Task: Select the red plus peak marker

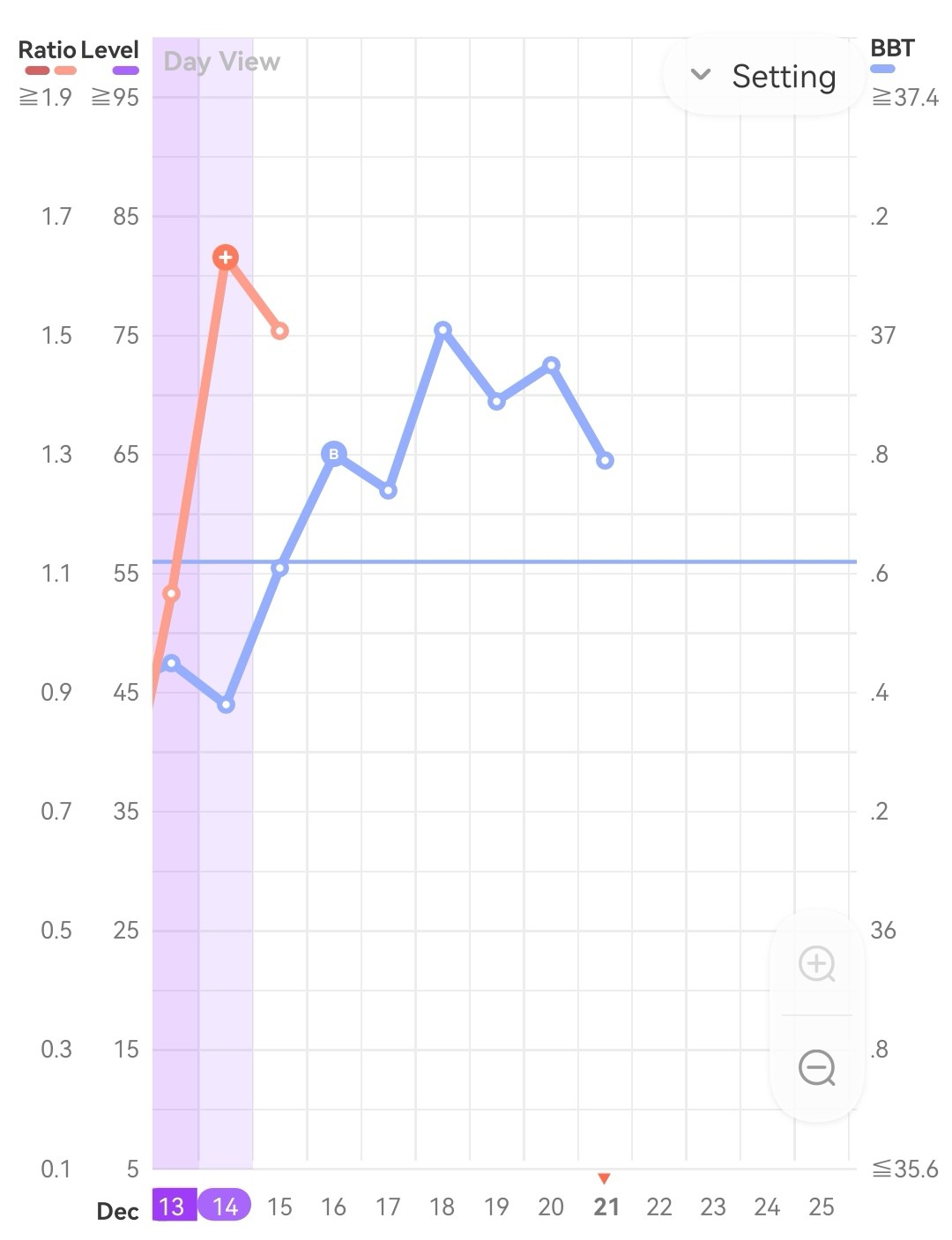Action: 226,257
